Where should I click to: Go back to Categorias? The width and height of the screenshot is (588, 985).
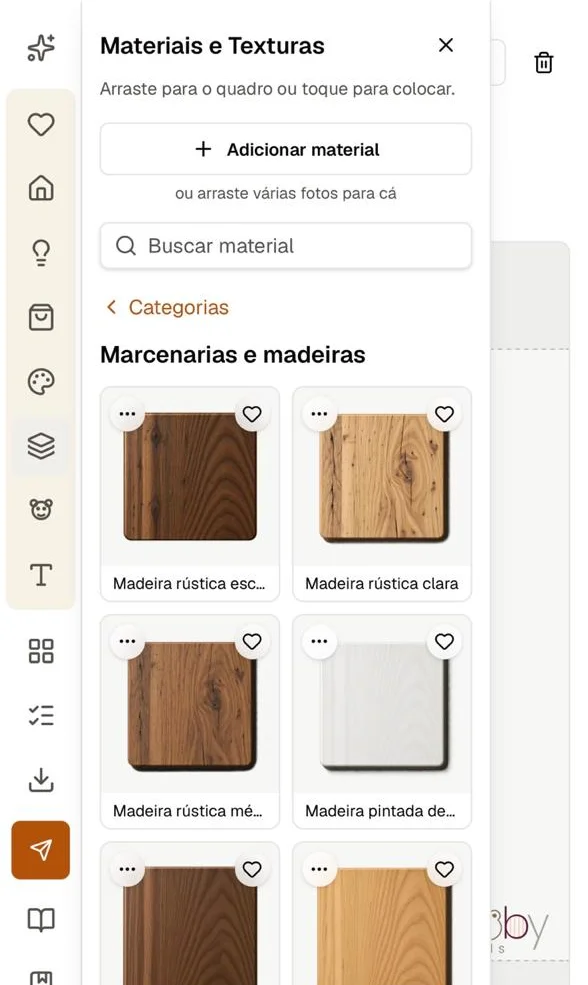(167, 307)
